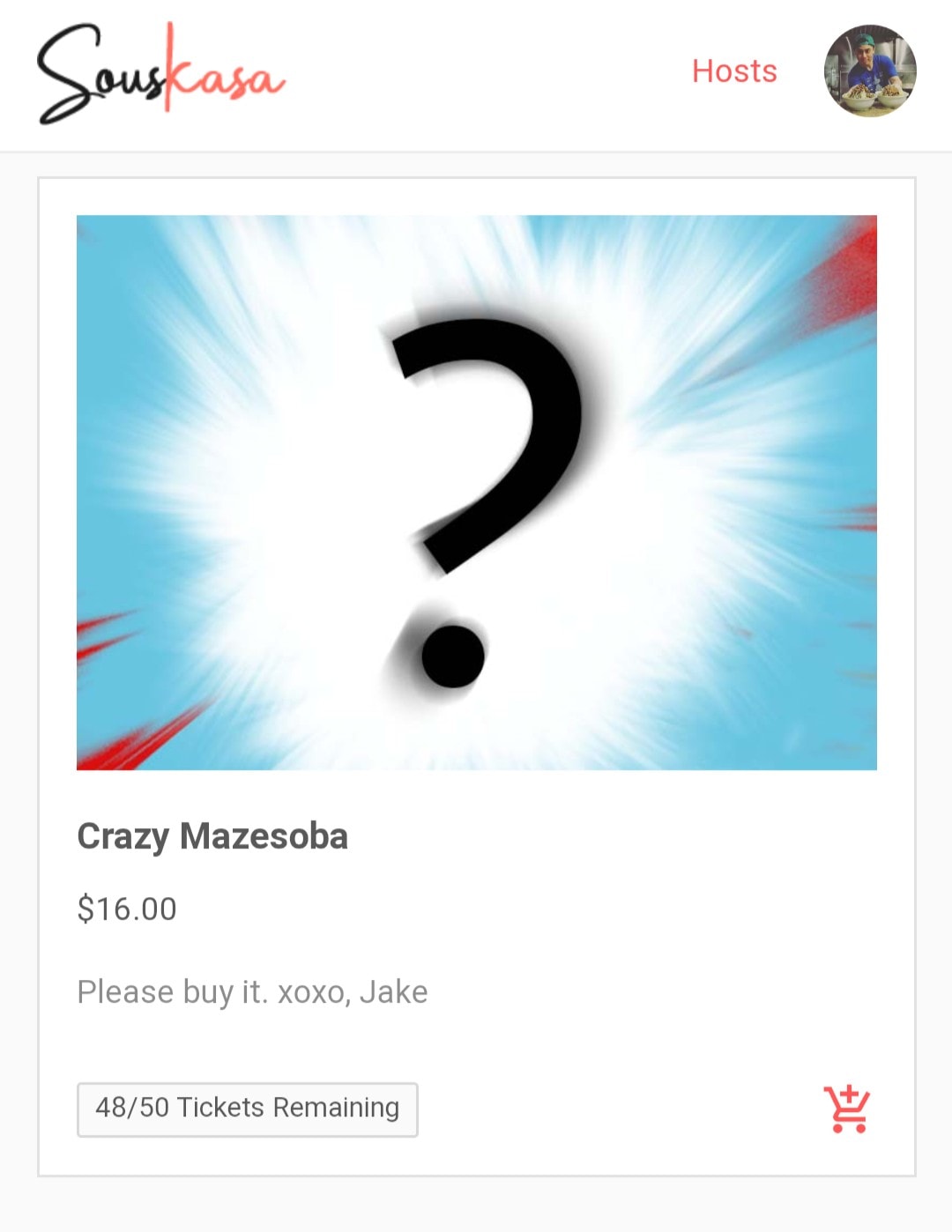Open the Crazy Mazesoba product image

[x=476, y=492]
